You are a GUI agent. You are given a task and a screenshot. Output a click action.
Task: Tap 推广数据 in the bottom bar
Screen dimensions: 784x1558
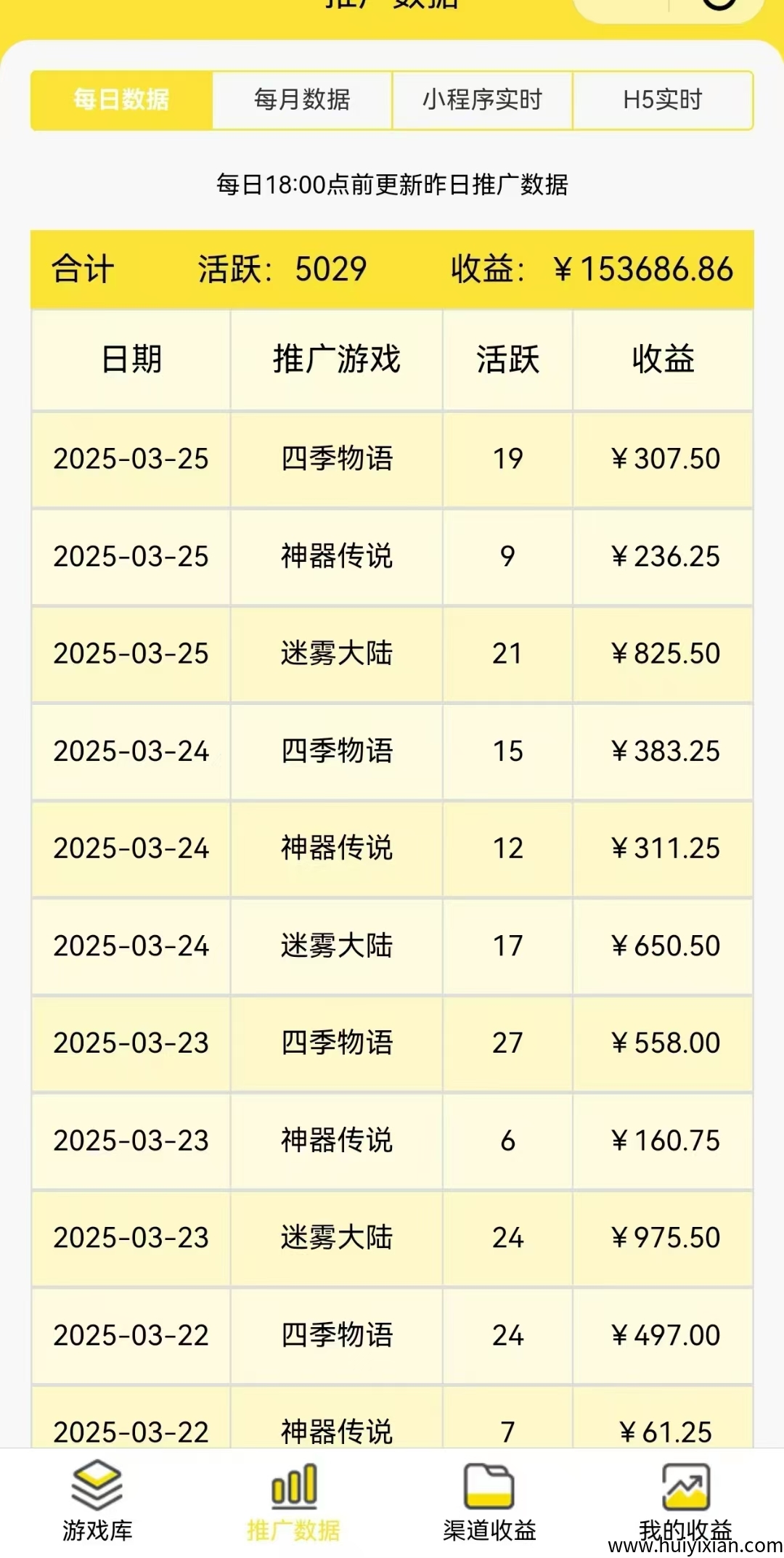293,1500
